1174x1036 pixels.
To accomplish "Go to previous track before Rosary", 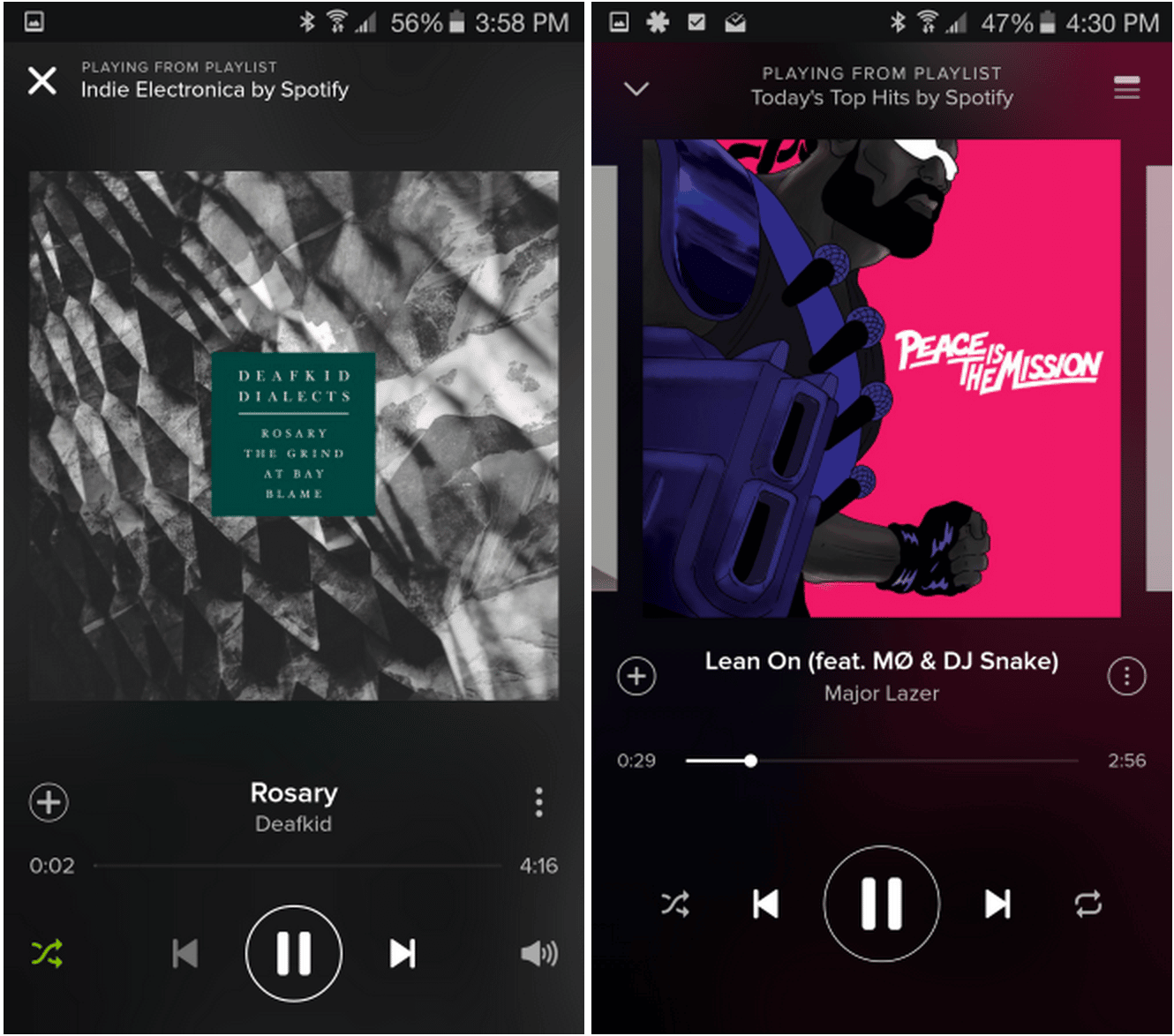I will (x=184, y=953).
